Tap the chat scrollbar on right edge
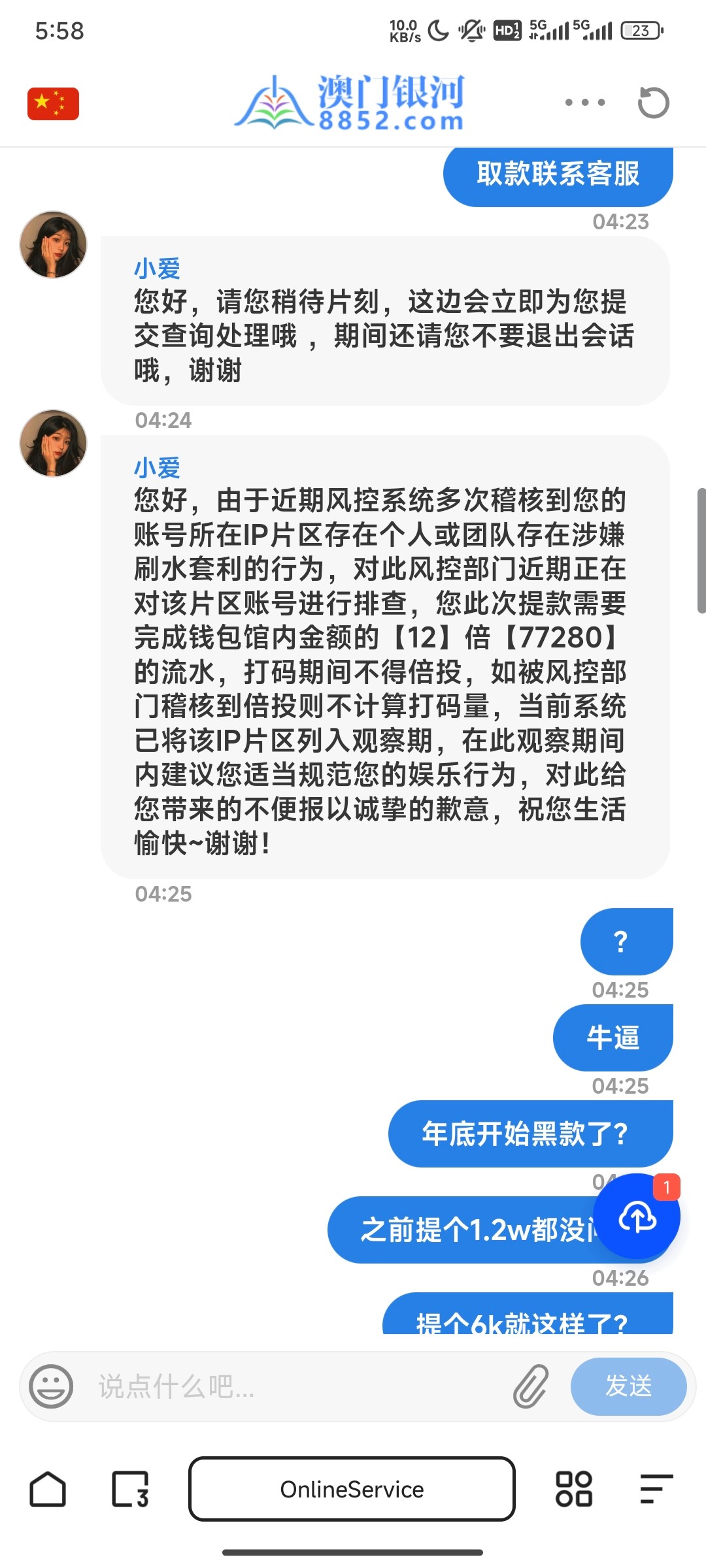Image resolution: width=706 pixels, height=1568 pixels. click(701, 549)
